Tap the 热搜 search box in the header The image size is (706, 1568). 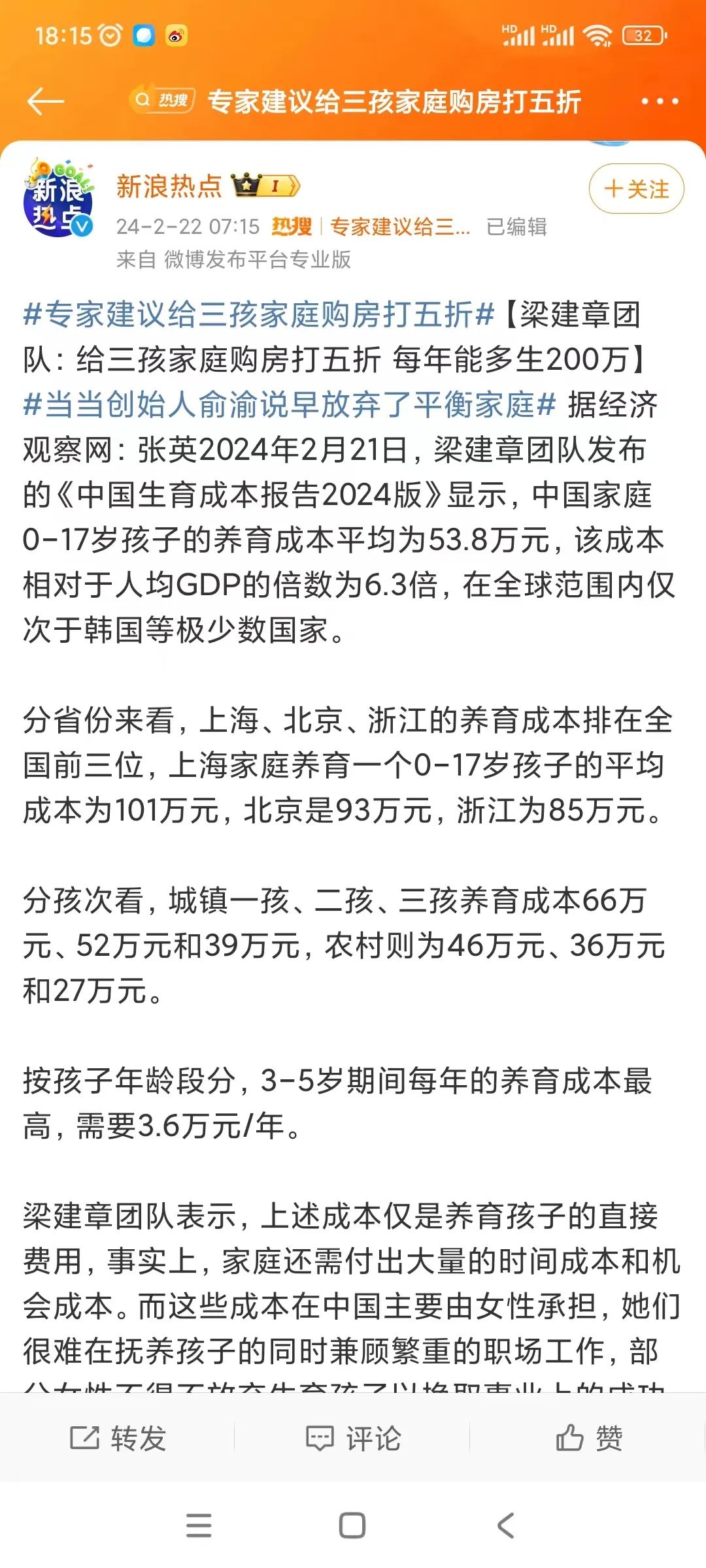click(x=356, y=101)
